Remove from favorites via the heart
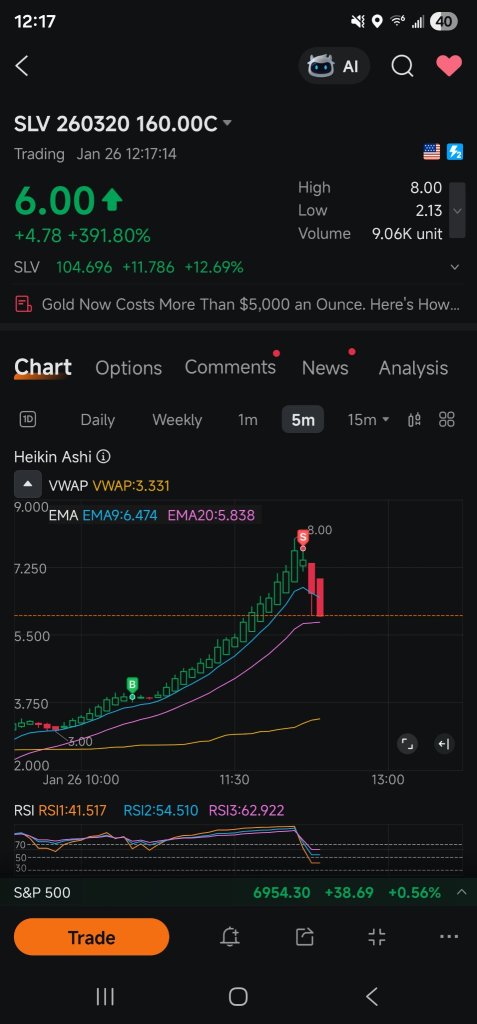477x1024 pixels. 449,66
